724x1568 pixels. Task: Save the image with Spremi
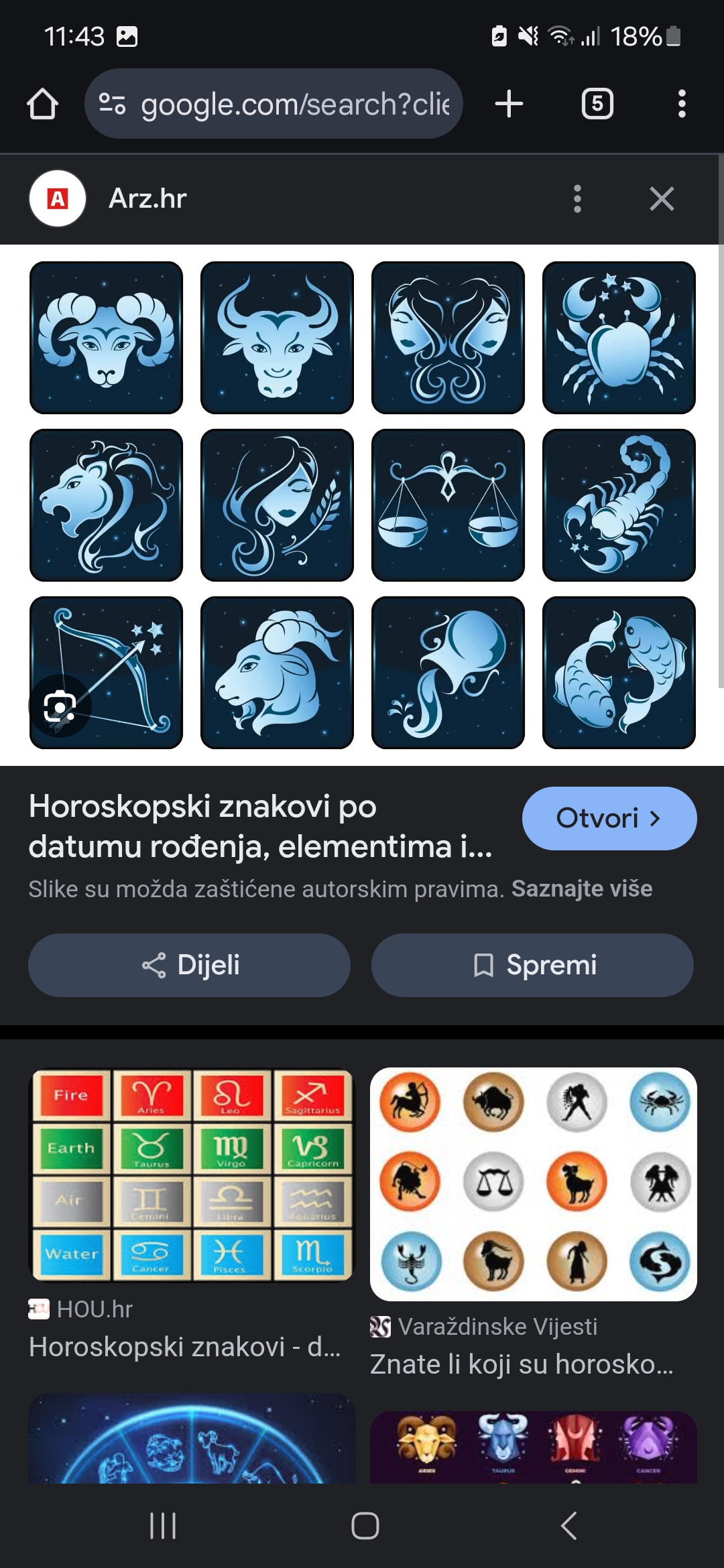[532, 965]
